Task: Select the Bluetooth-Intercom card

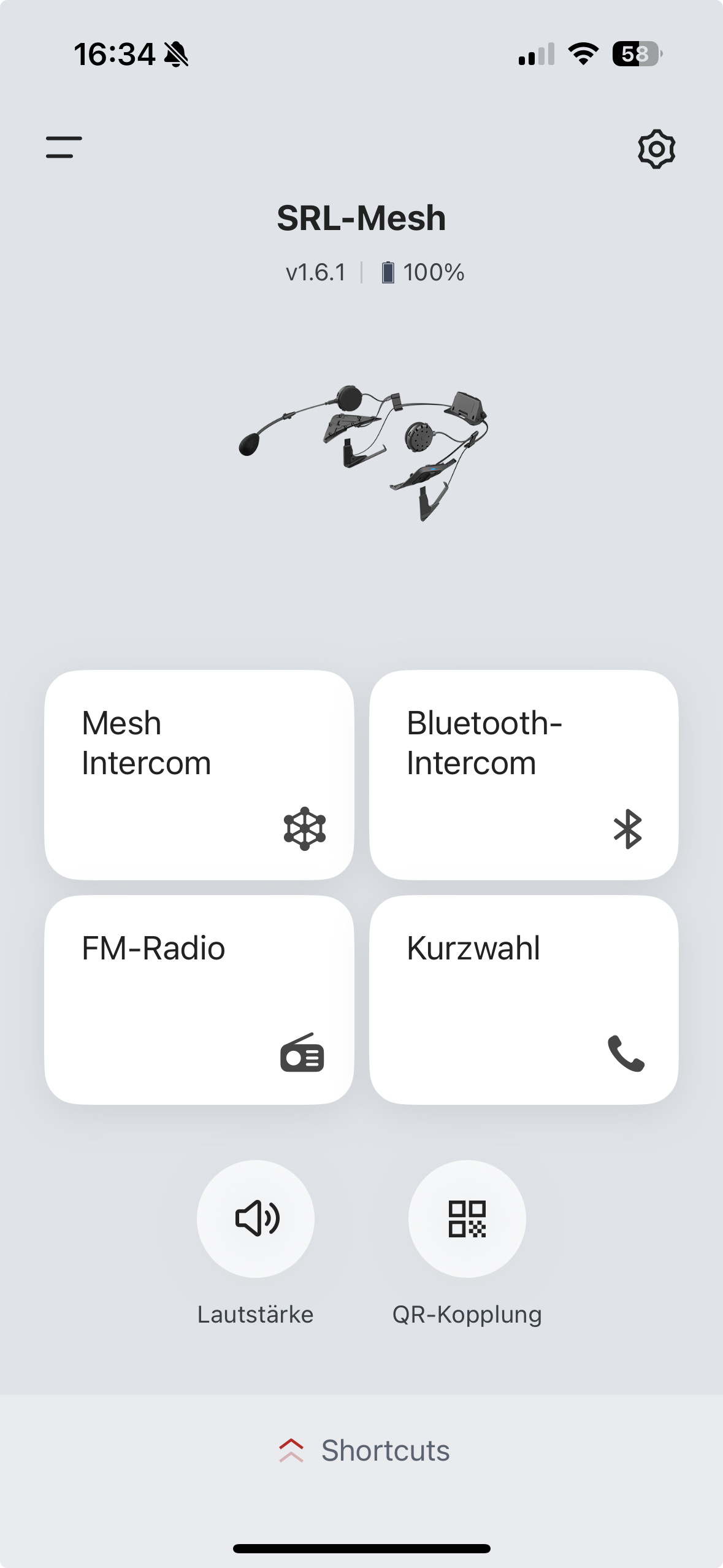Action: (524, 775)
